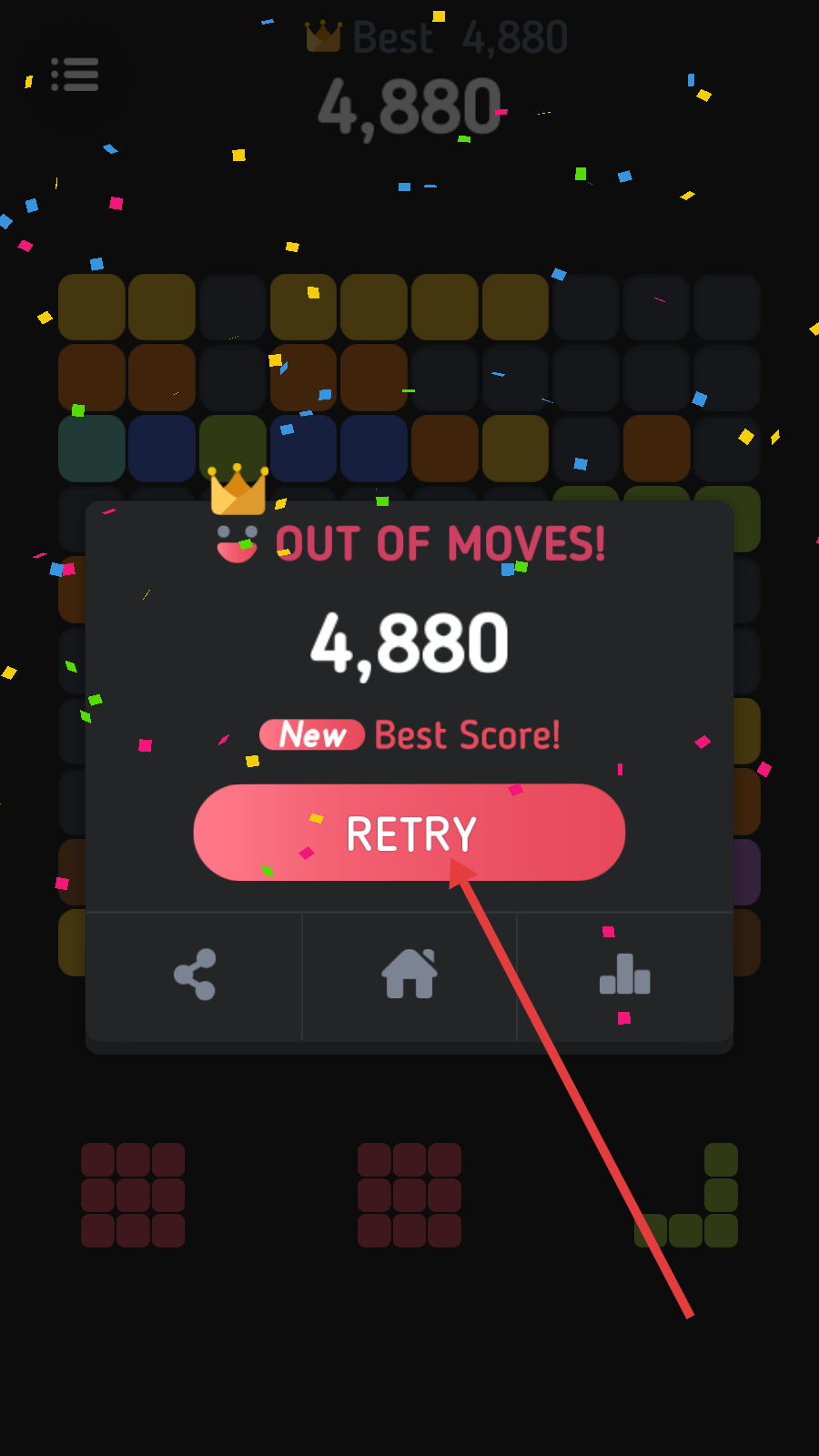Open the leaderboard icon
The width and height of the screenshot is (819, 1456).
click(625, 975)
